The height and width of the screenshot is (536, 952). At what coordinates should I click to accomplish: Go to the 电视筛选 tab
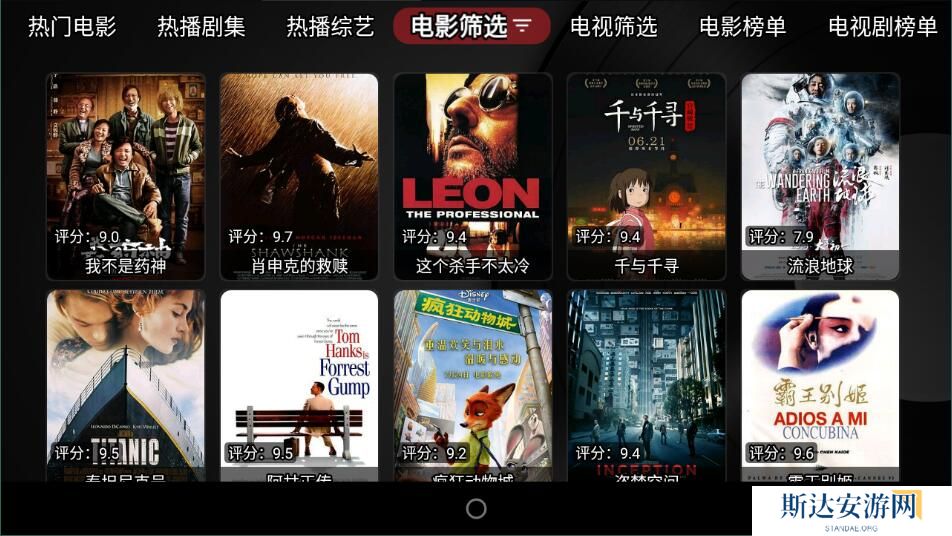coord(614,27)
